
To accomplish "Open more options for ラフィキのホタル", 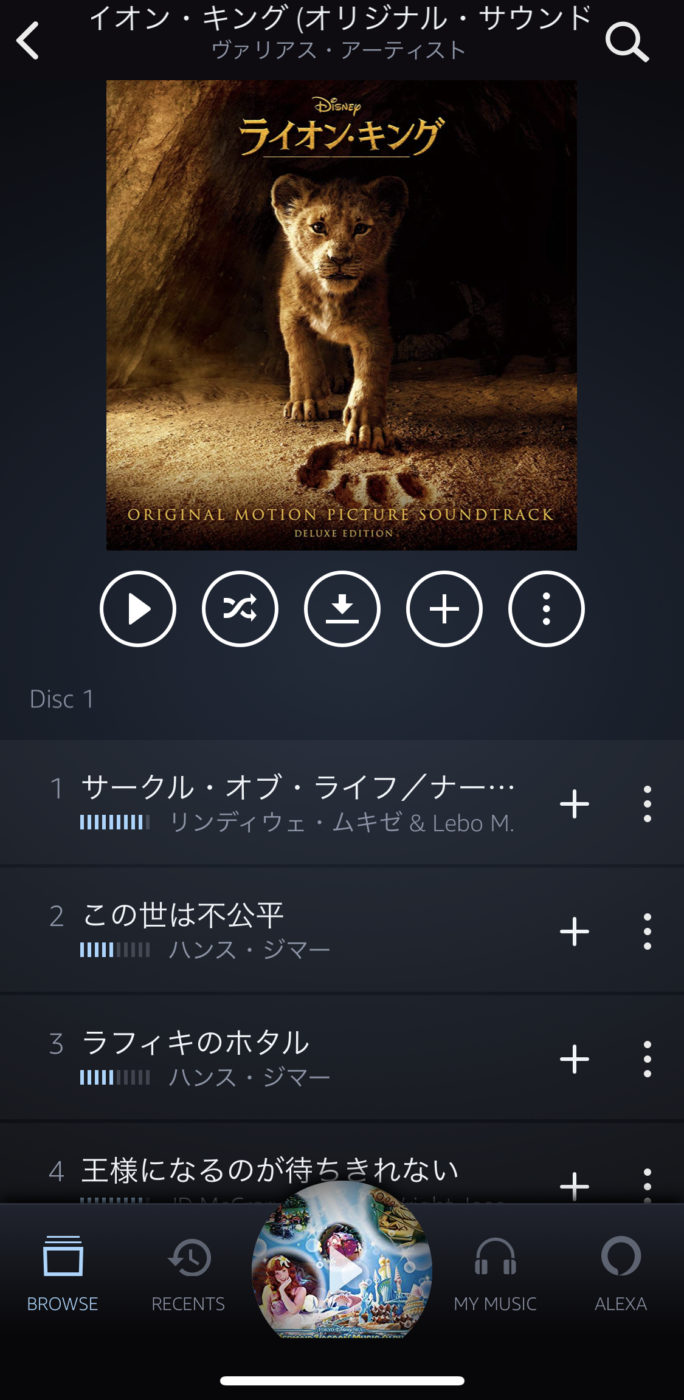I will click(x=647, y=1059).
